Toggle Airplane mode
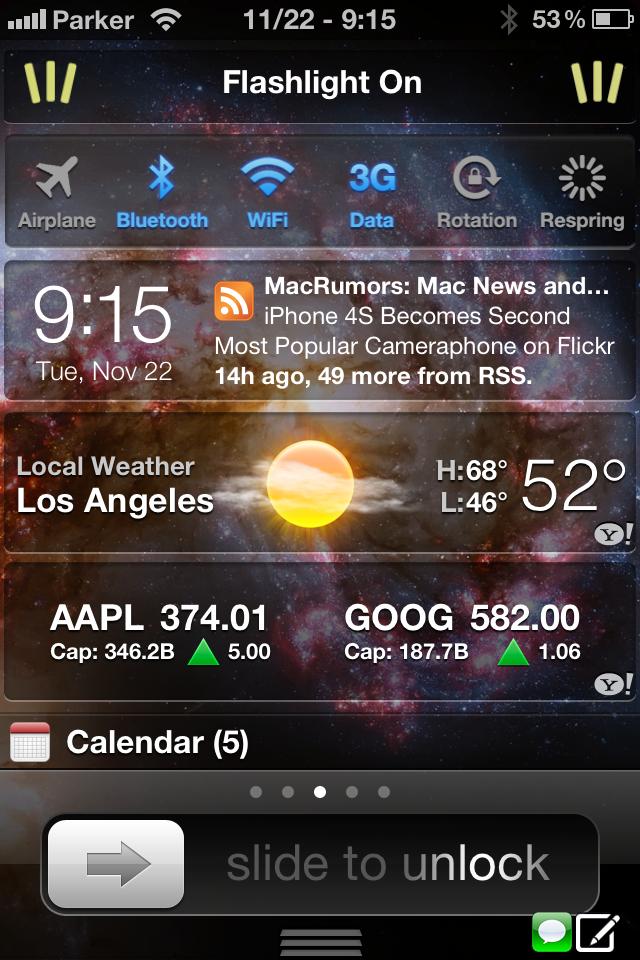 tap(56, 192)
